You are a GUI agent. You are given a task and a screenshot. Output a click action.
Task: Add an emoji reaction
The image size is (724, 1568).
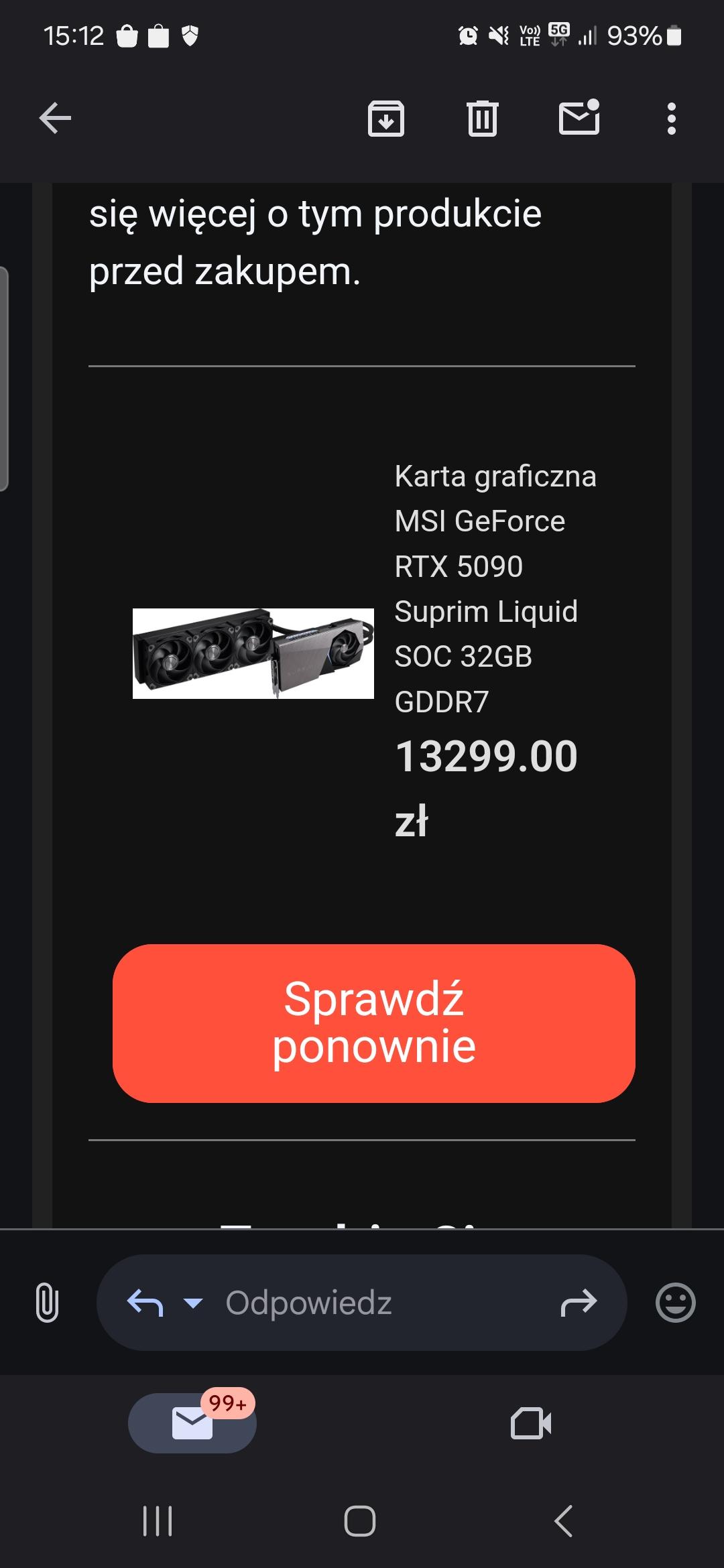[x=675, y=1303]
